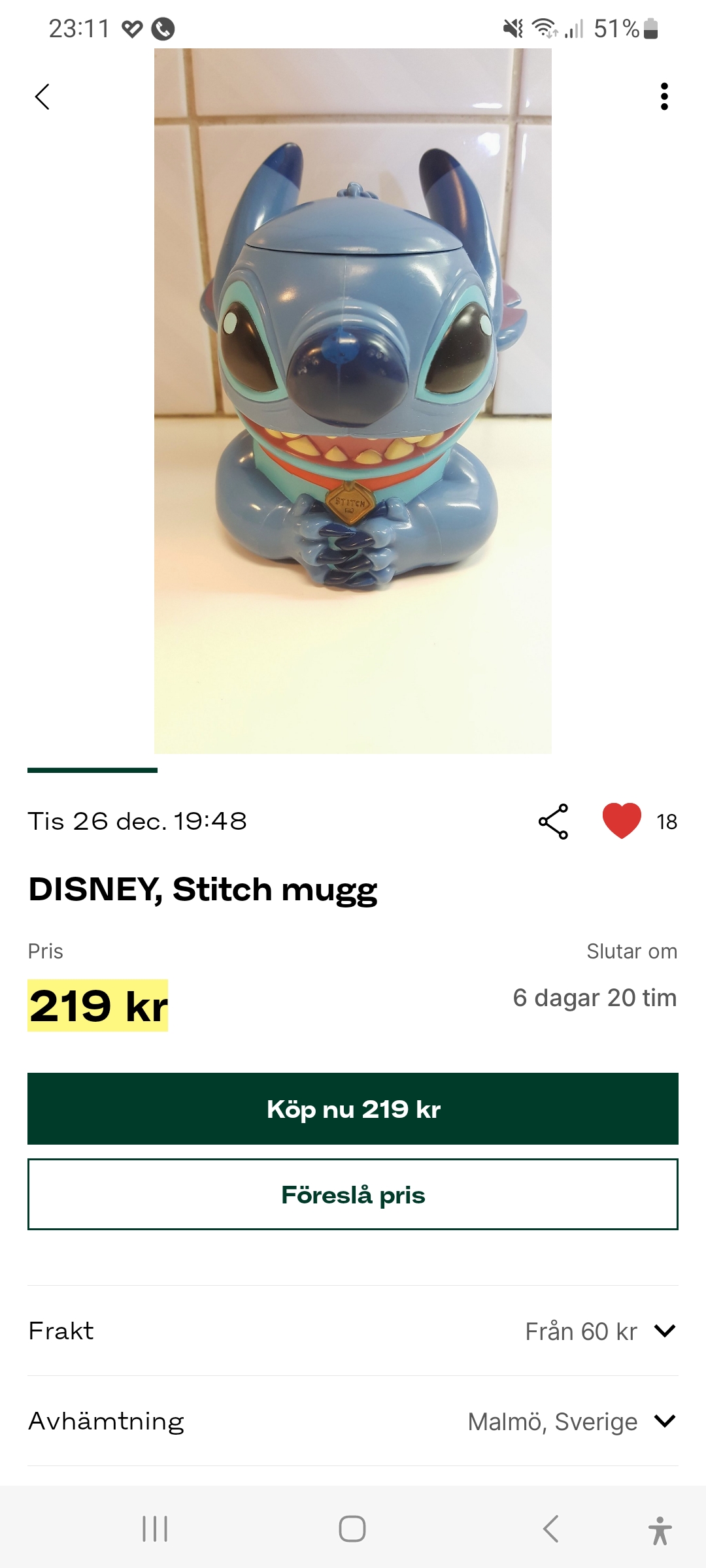Open the three-dot overflow menu
Image resolution: width=706 pixels, height=1568 pixels.
[664, 97]
